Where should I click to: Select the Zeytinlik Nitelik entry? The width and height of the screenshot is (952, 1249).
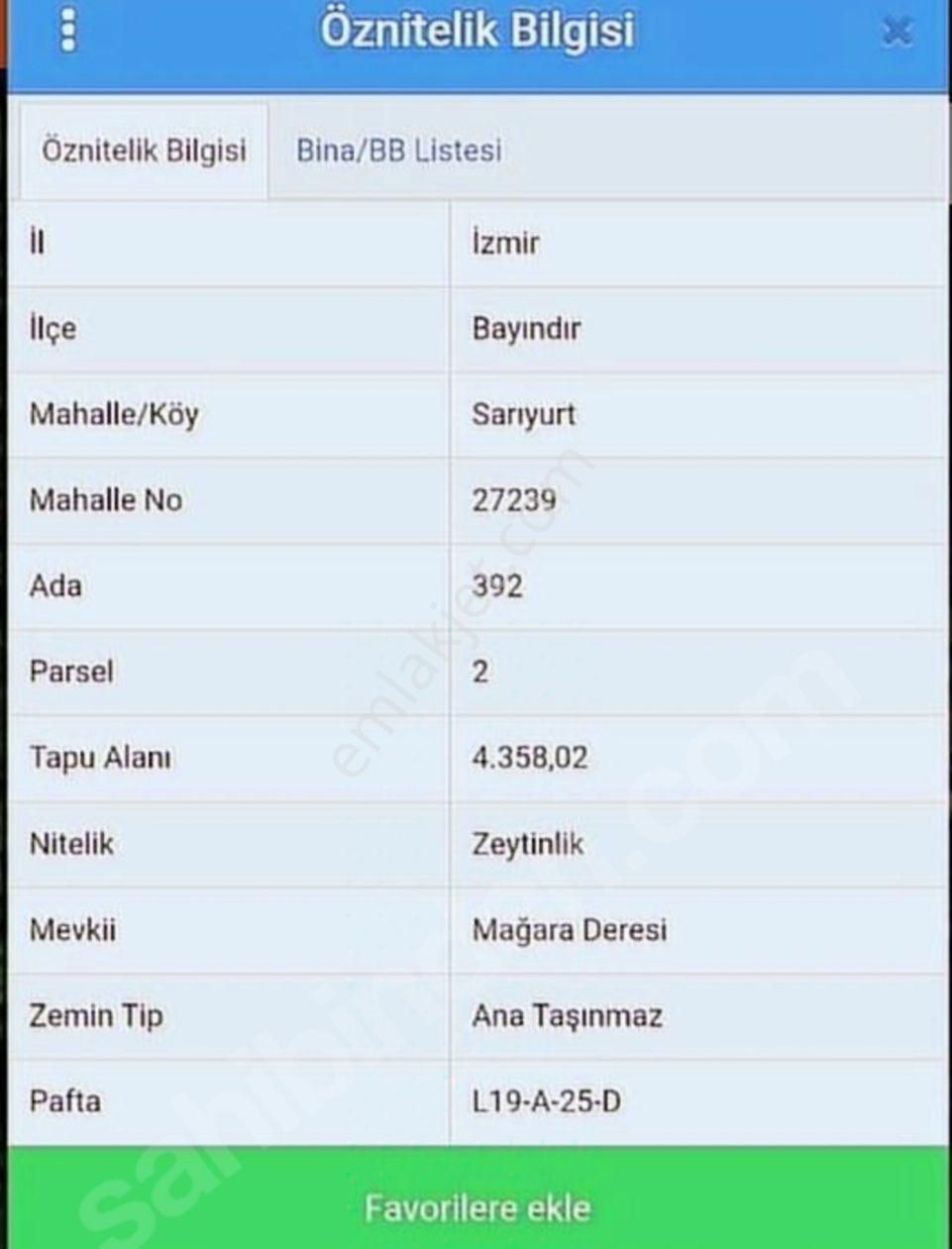click(529, 844)
